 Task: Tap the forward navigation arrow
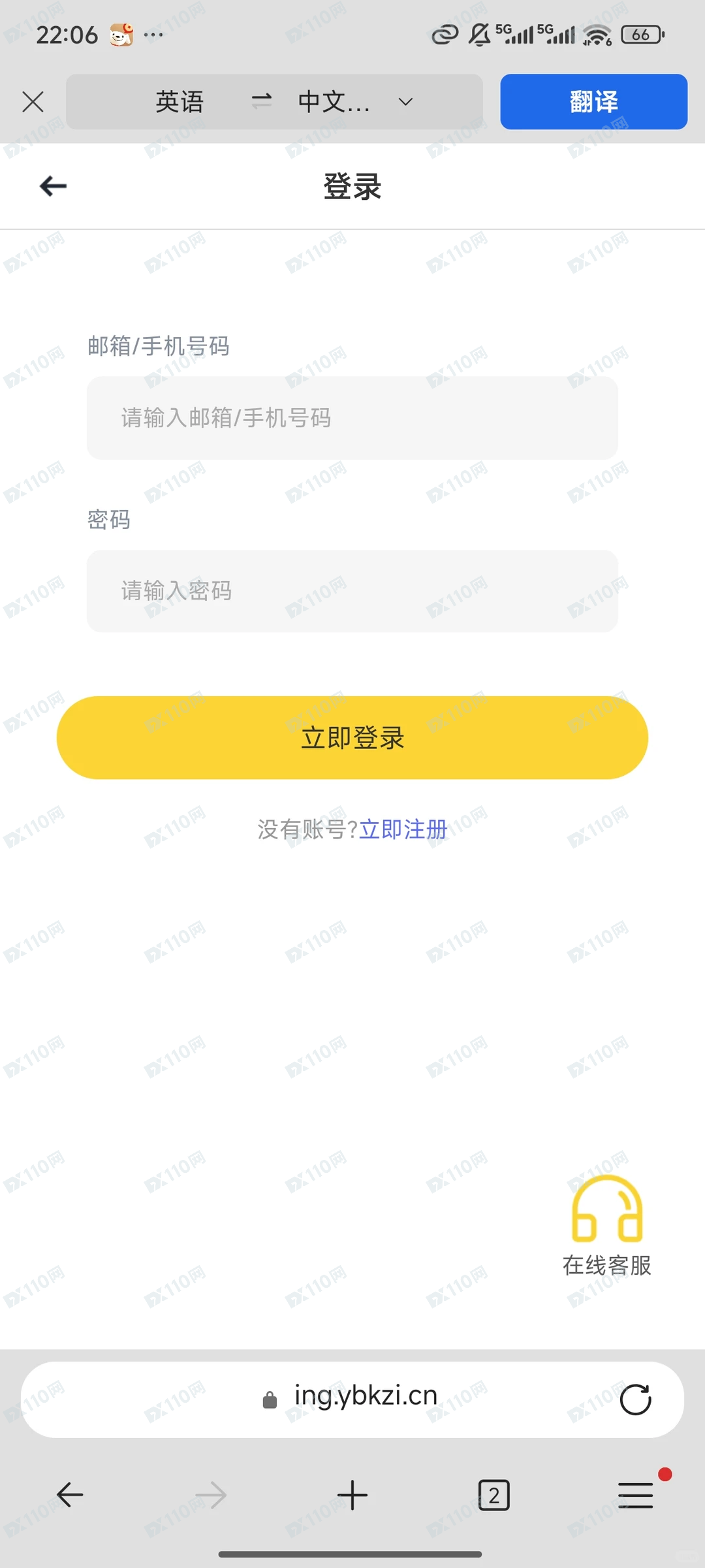[x=211, y=1496]
